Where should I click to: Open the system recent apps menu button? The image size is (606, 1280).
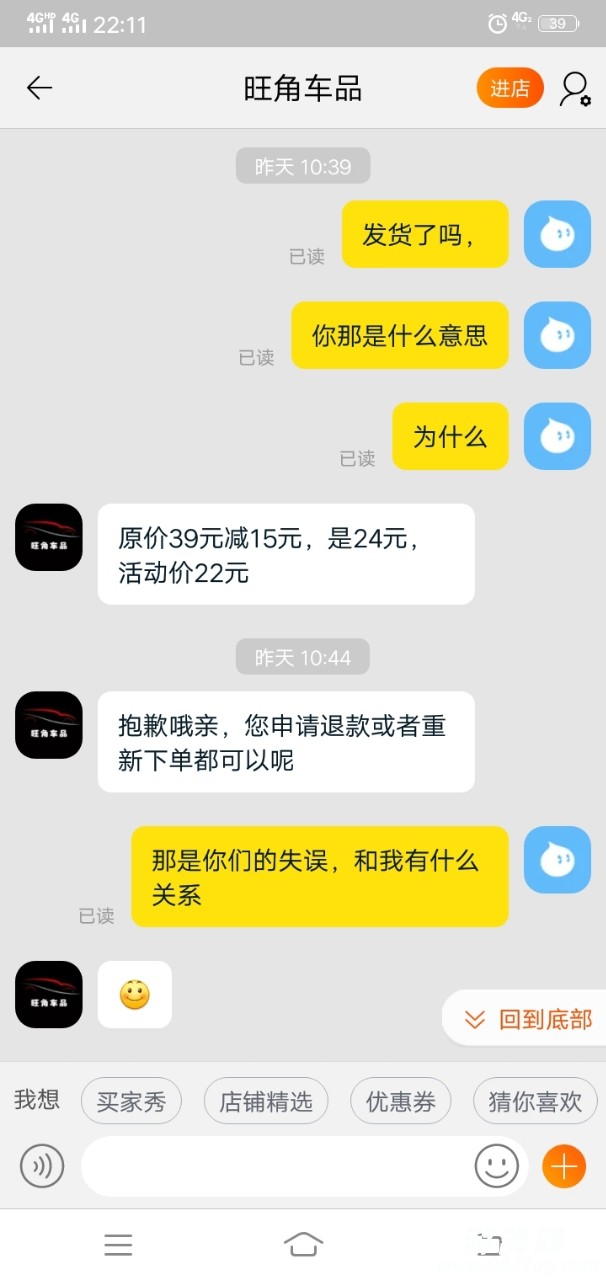pyautogui.click(x=118, y=1244)
